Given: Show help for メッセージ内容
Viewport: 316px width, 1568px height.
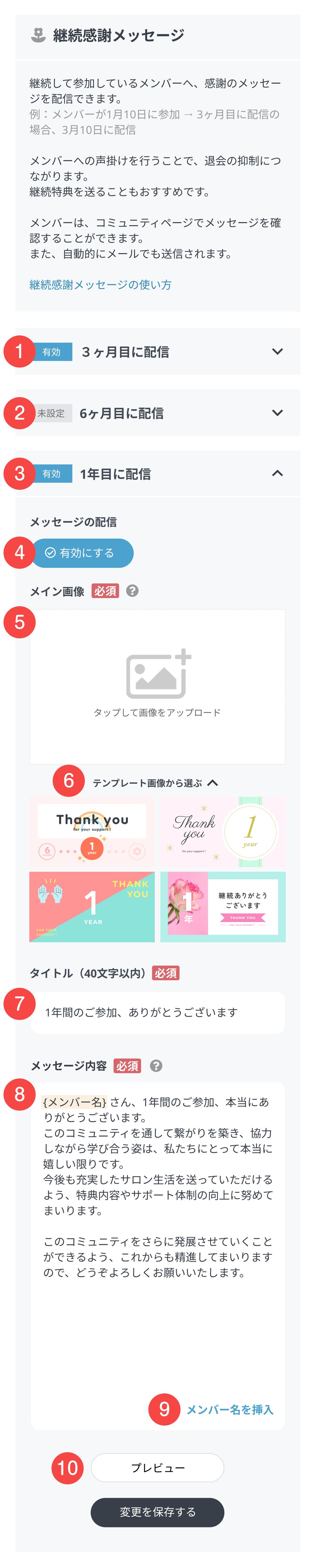Looking at the screenshot, I should tap(156, 1065).
